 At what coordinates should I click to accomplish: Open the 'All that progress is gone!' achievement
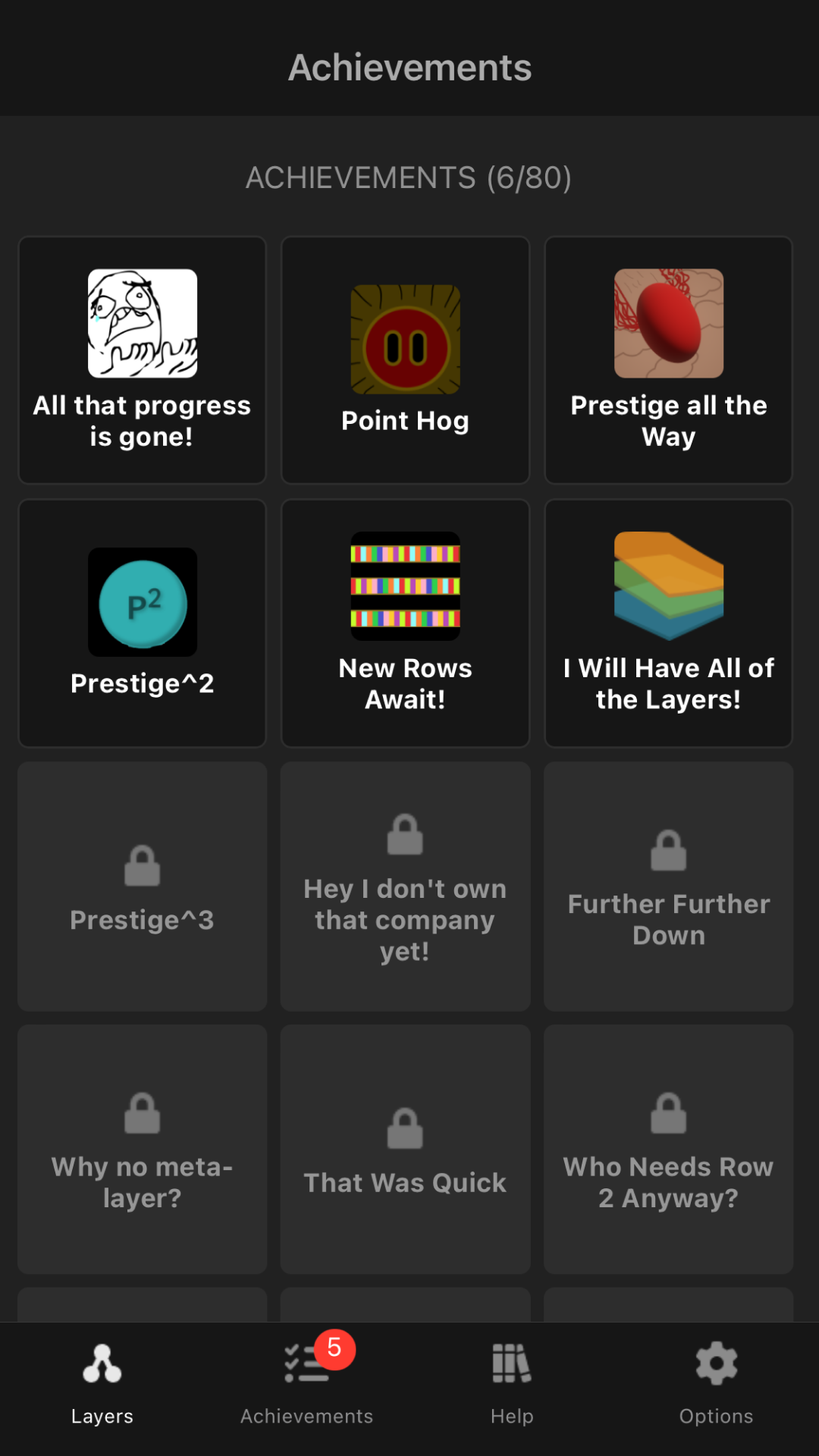tap(142, 359)
